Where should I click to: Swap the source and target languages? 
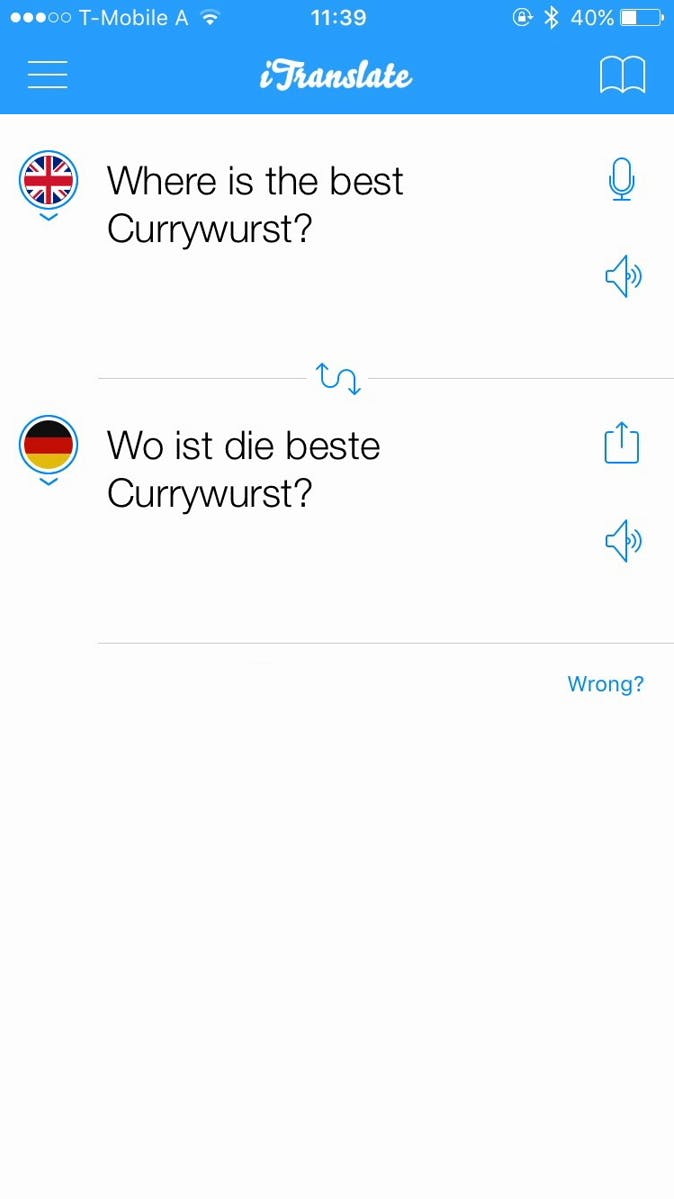tap(338, 378)
